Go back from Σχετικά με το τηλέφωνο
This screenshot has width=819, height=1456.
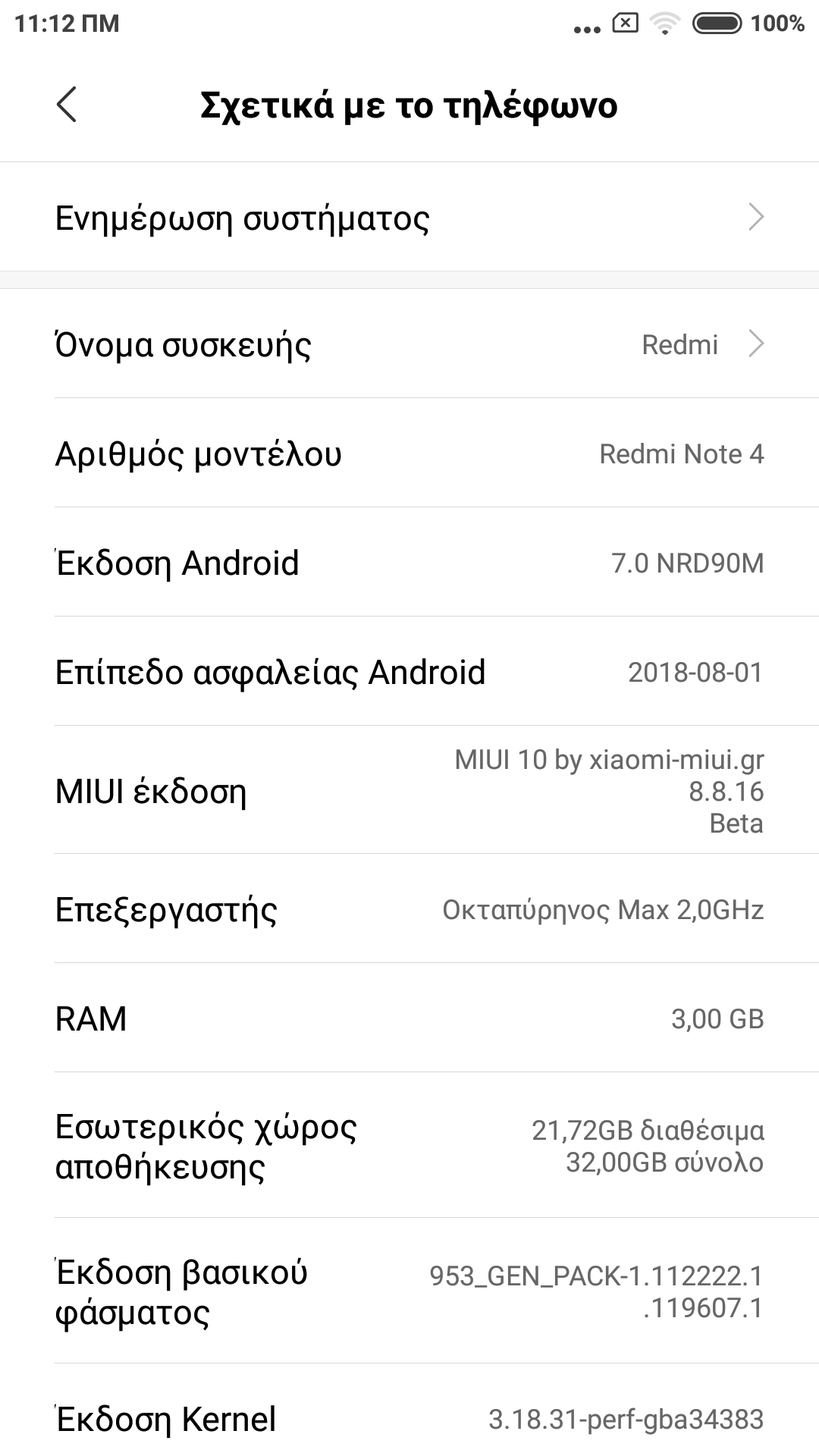(x=67, y=105)
